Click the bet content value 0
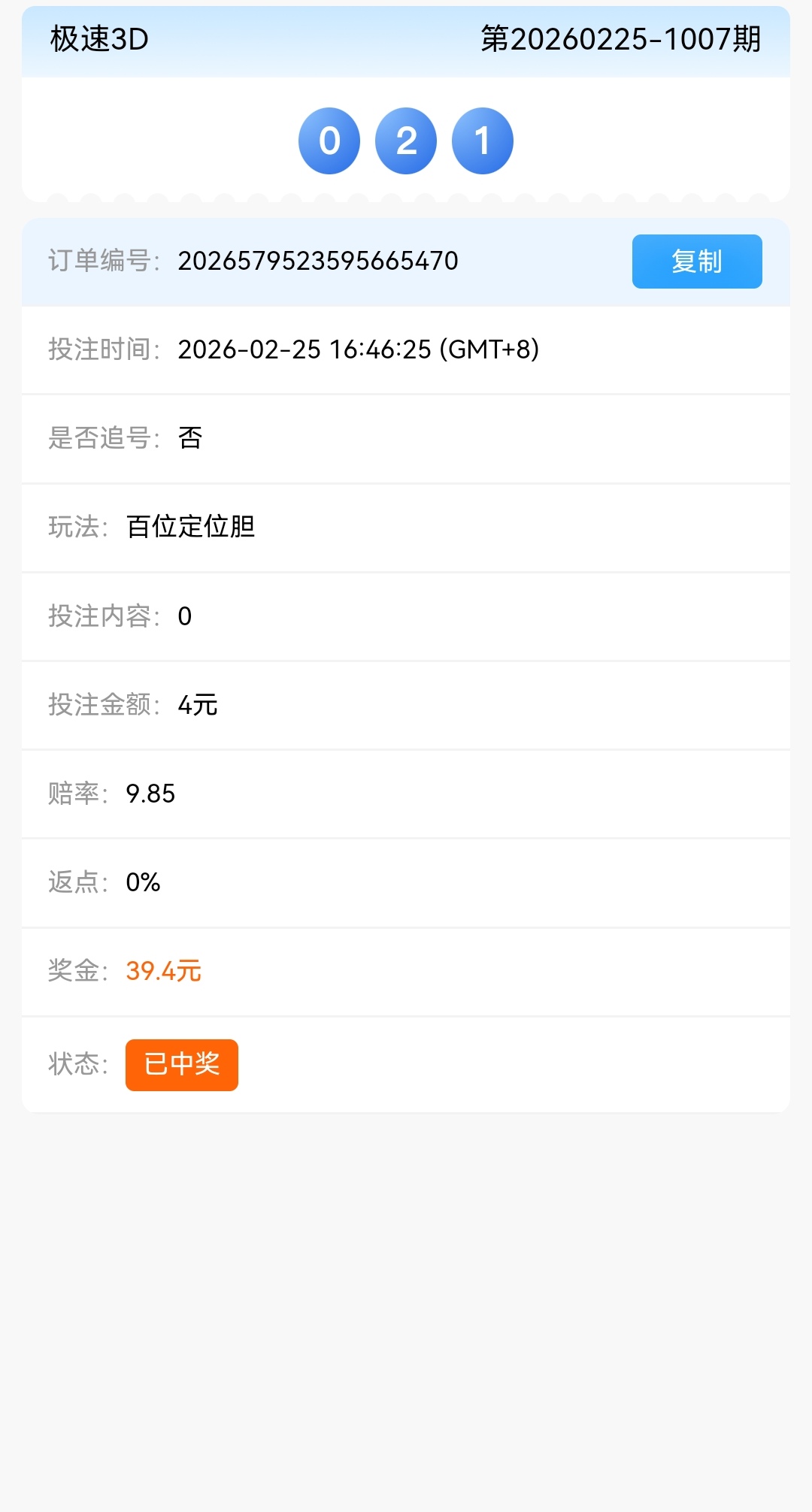 186,616
